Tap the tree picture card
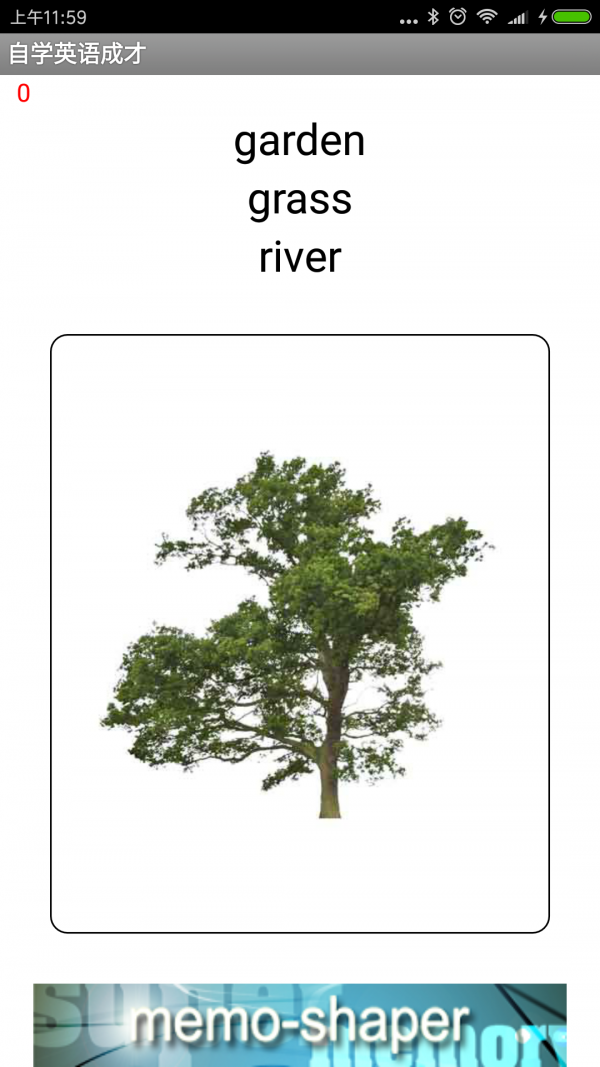 pyautogui.click(x=299, y=633)
